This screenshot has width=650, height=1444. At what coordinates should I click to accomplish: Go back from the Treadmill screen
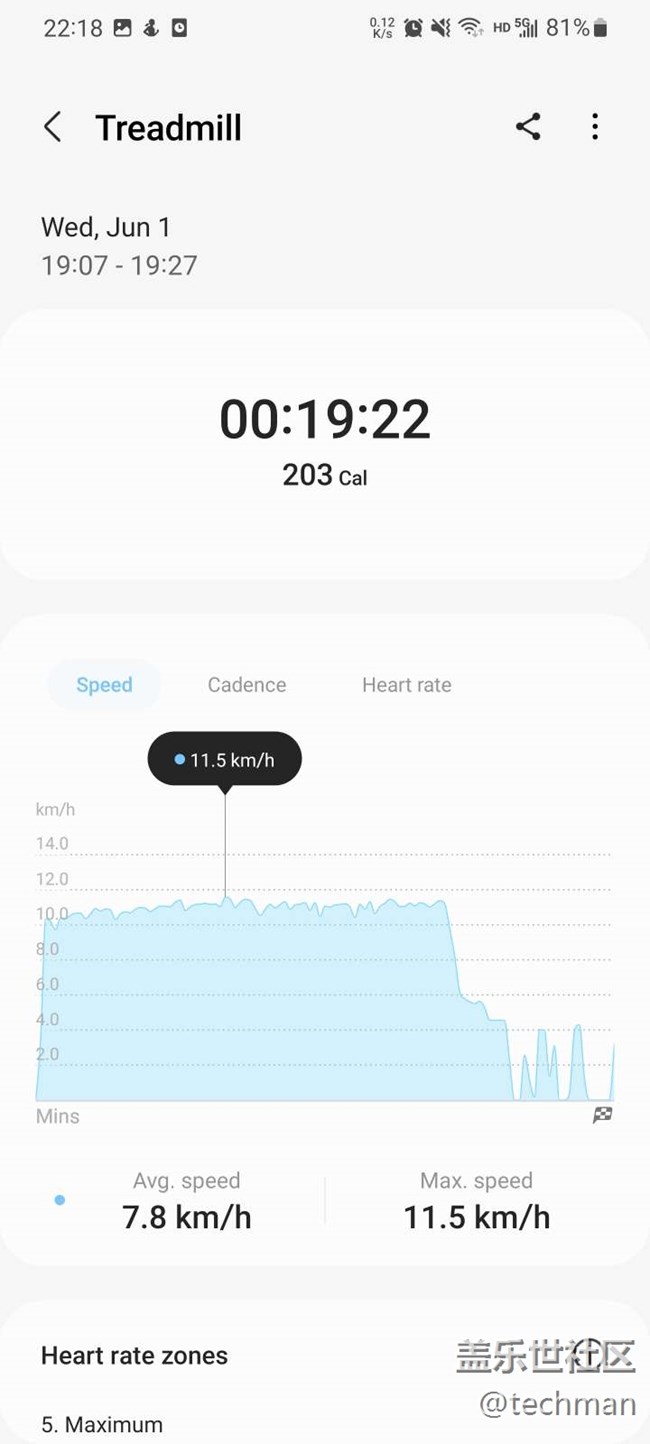53,127
